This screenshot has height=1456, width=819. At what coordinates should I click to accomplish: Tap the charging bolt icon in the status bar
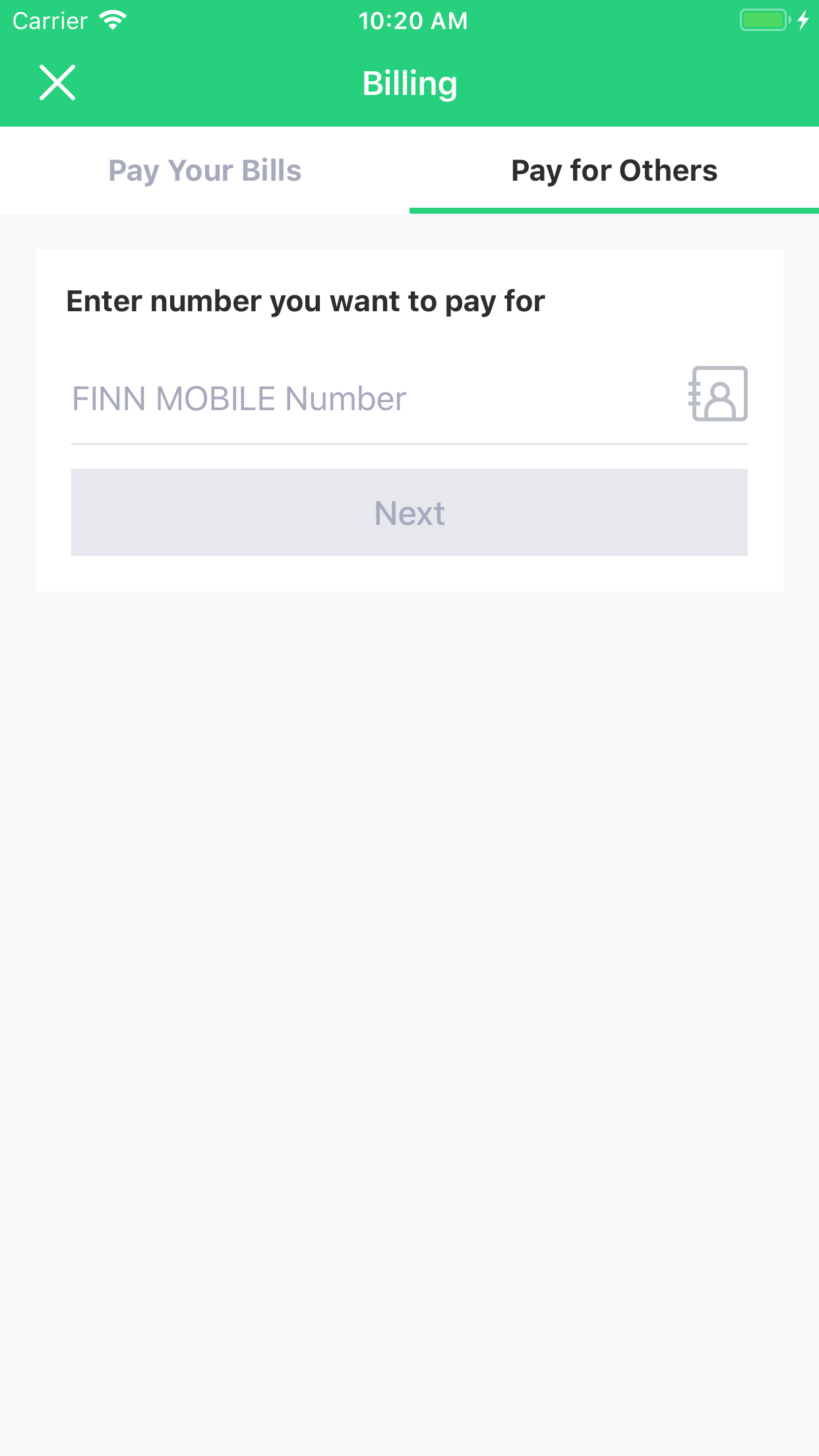tap(803, 20)
